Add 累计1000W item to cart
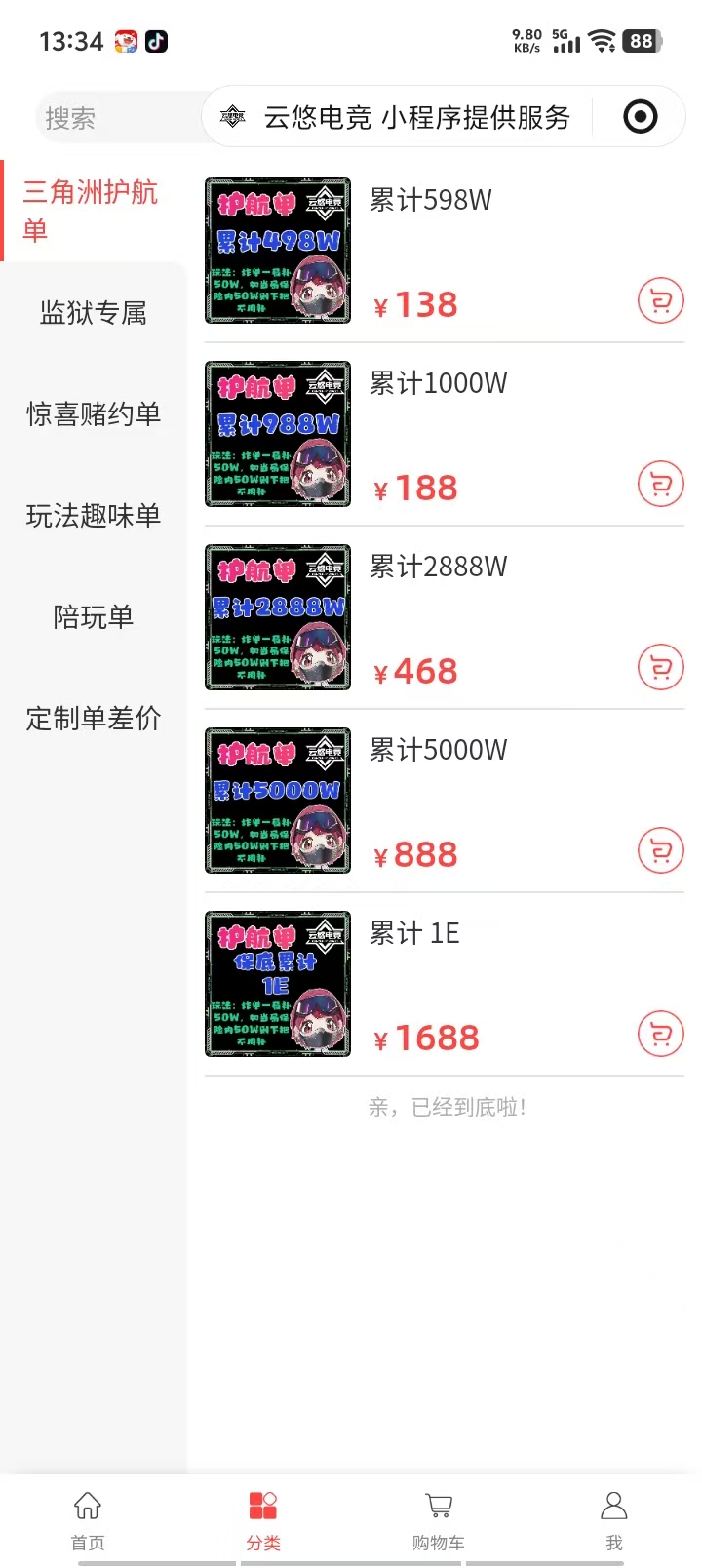This screenshot has height=1568, width=702. click(660, 485)
